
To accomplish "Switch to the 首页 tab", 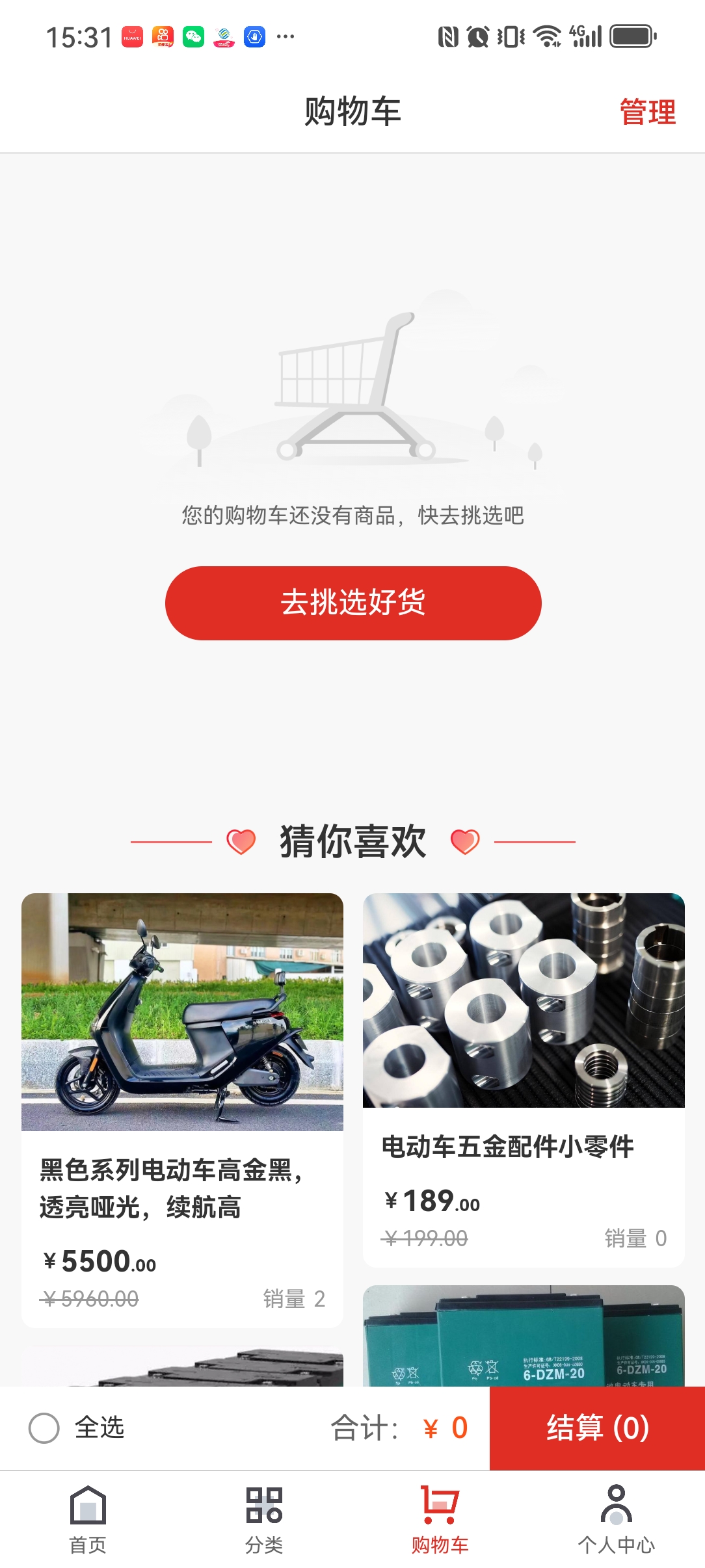I will pyautogui.click(x=88, y=1519).
